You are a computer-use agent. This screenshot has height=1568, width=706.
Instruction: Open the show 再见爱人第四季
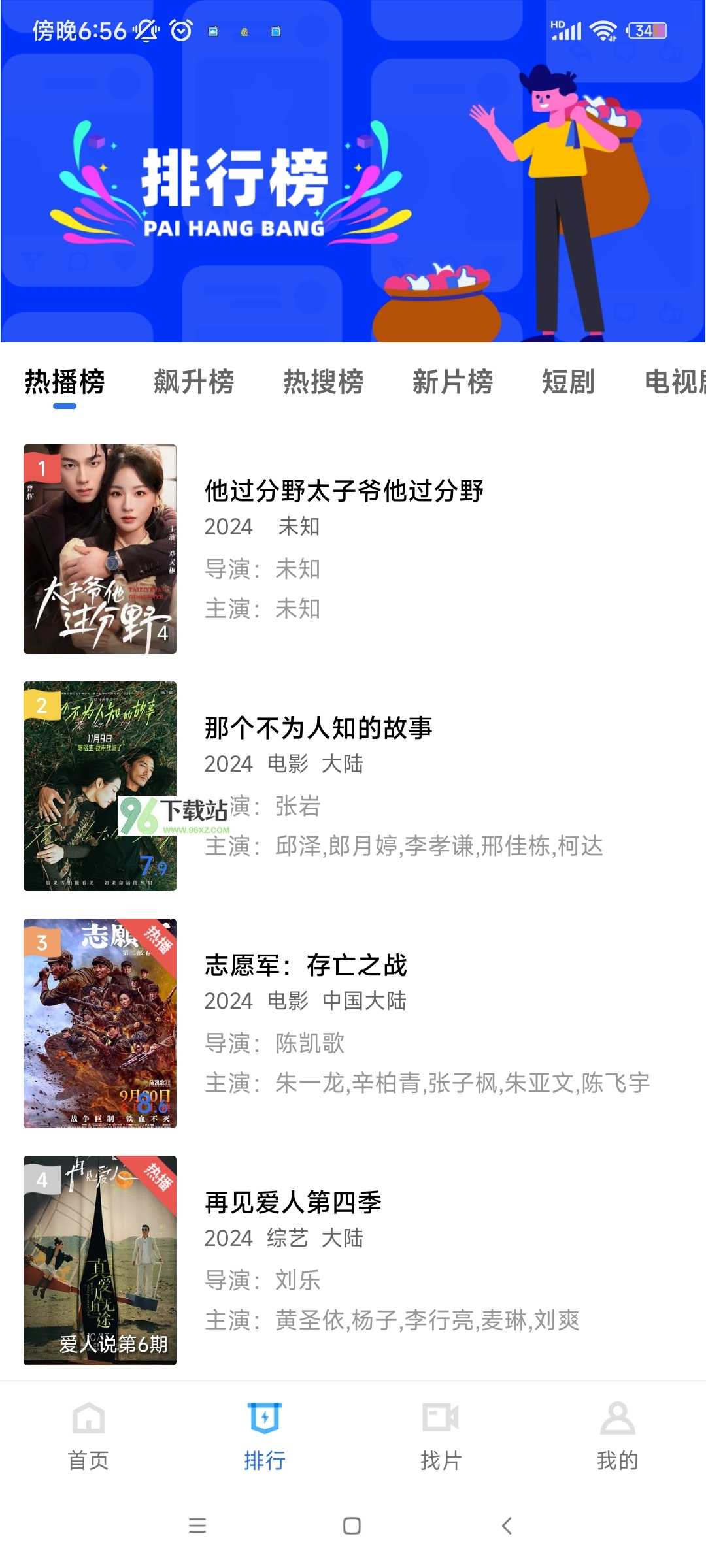(293, 1202)
